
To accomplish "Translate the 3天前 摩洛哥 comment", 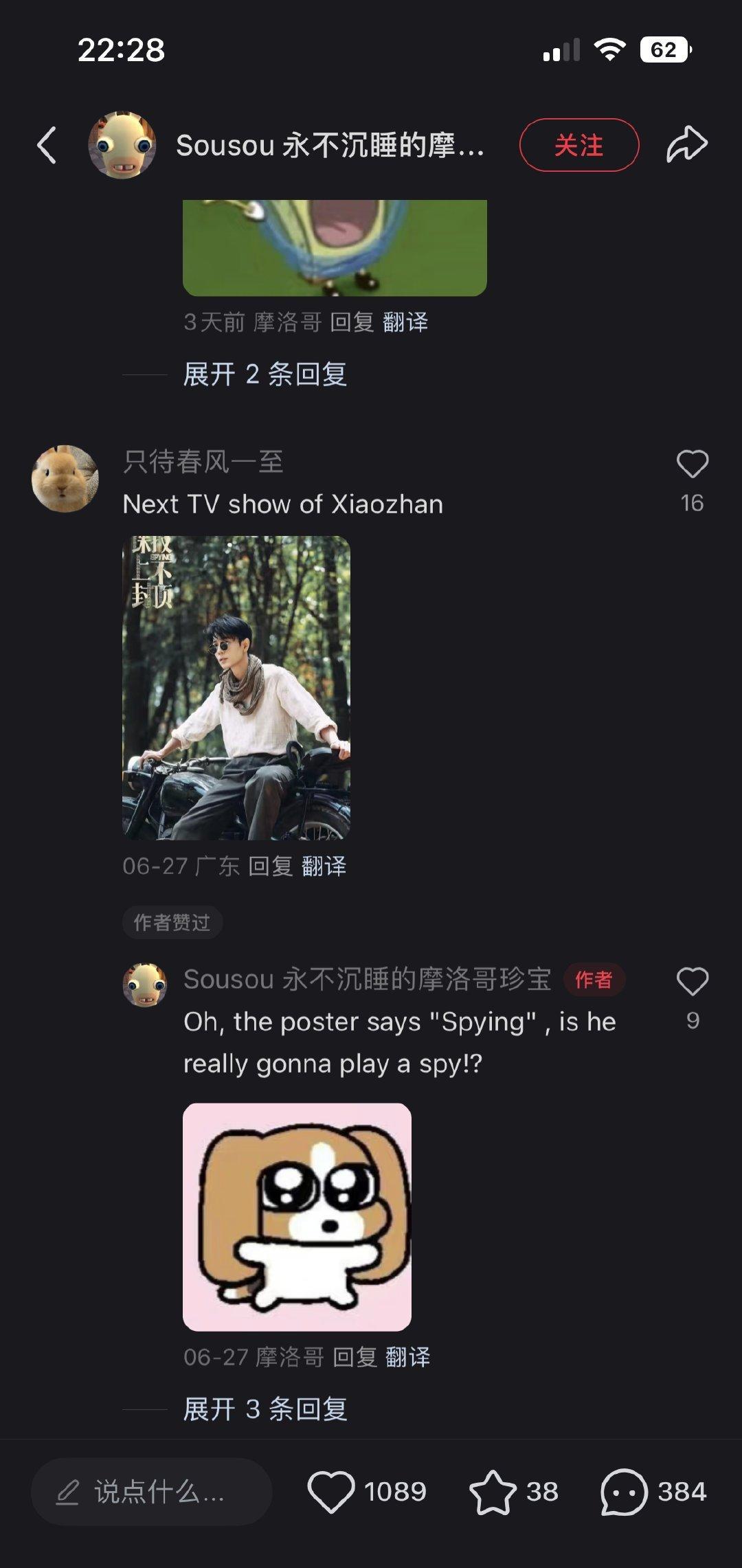I will coord(405,322).
